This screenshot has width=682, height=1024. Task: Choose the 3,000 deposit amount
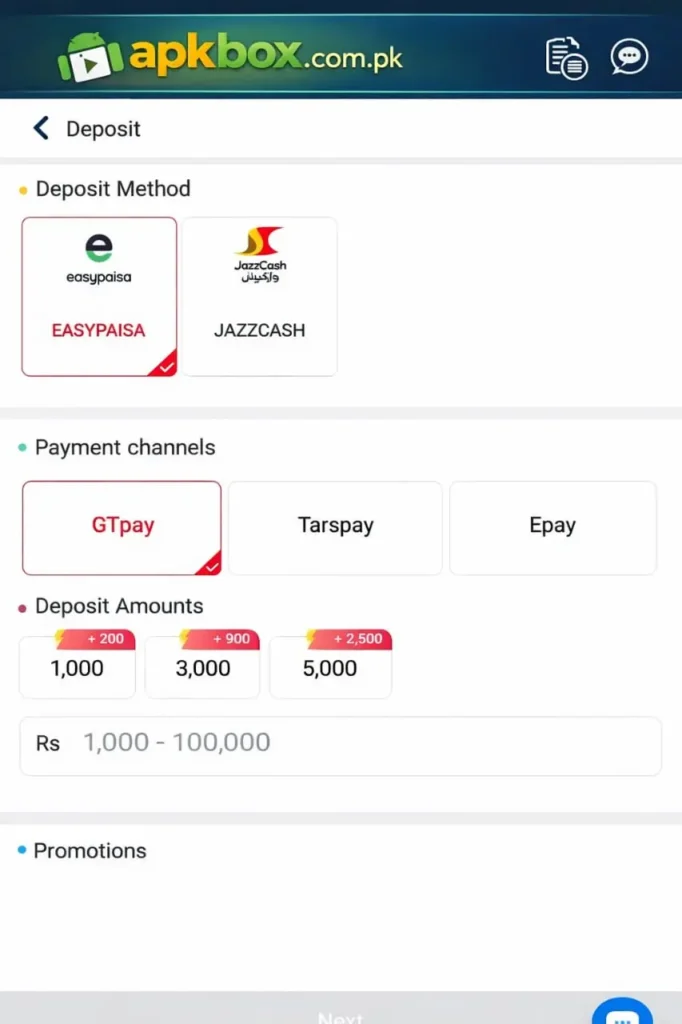203,667
